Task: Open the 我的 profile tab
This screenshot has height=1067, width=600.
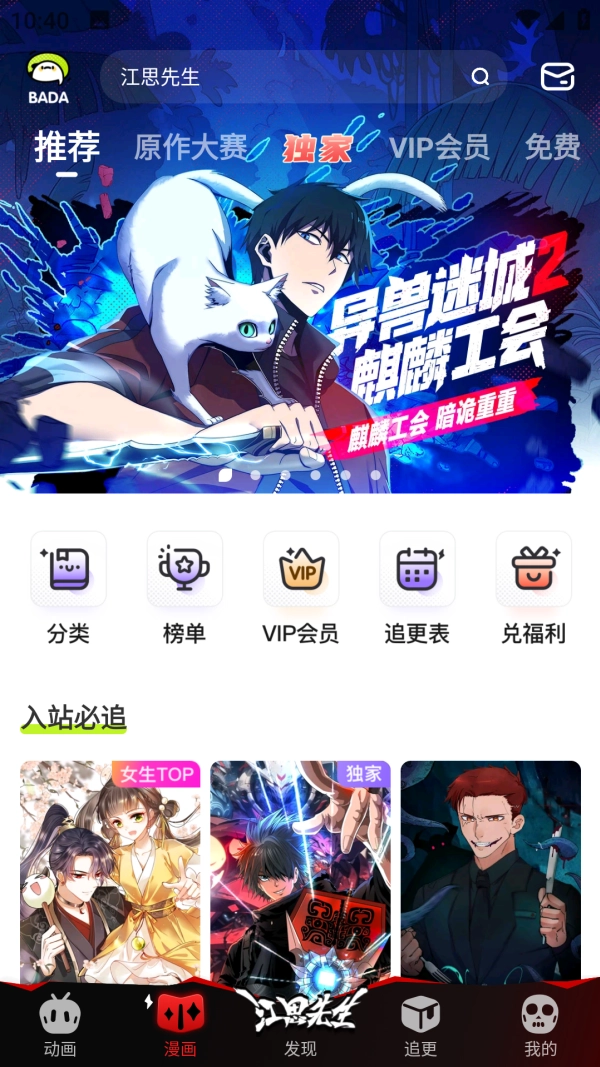Action: coord(540,1026)
